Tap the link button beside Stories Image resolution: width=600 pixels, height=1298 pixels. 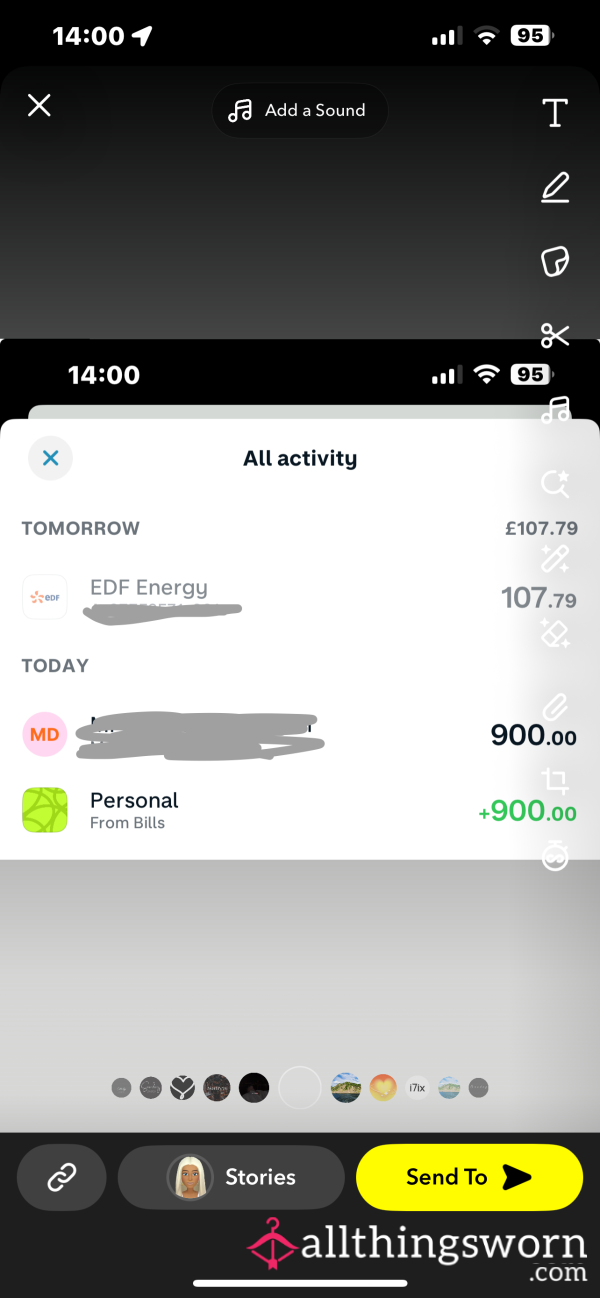click(x=62, y=1177)
